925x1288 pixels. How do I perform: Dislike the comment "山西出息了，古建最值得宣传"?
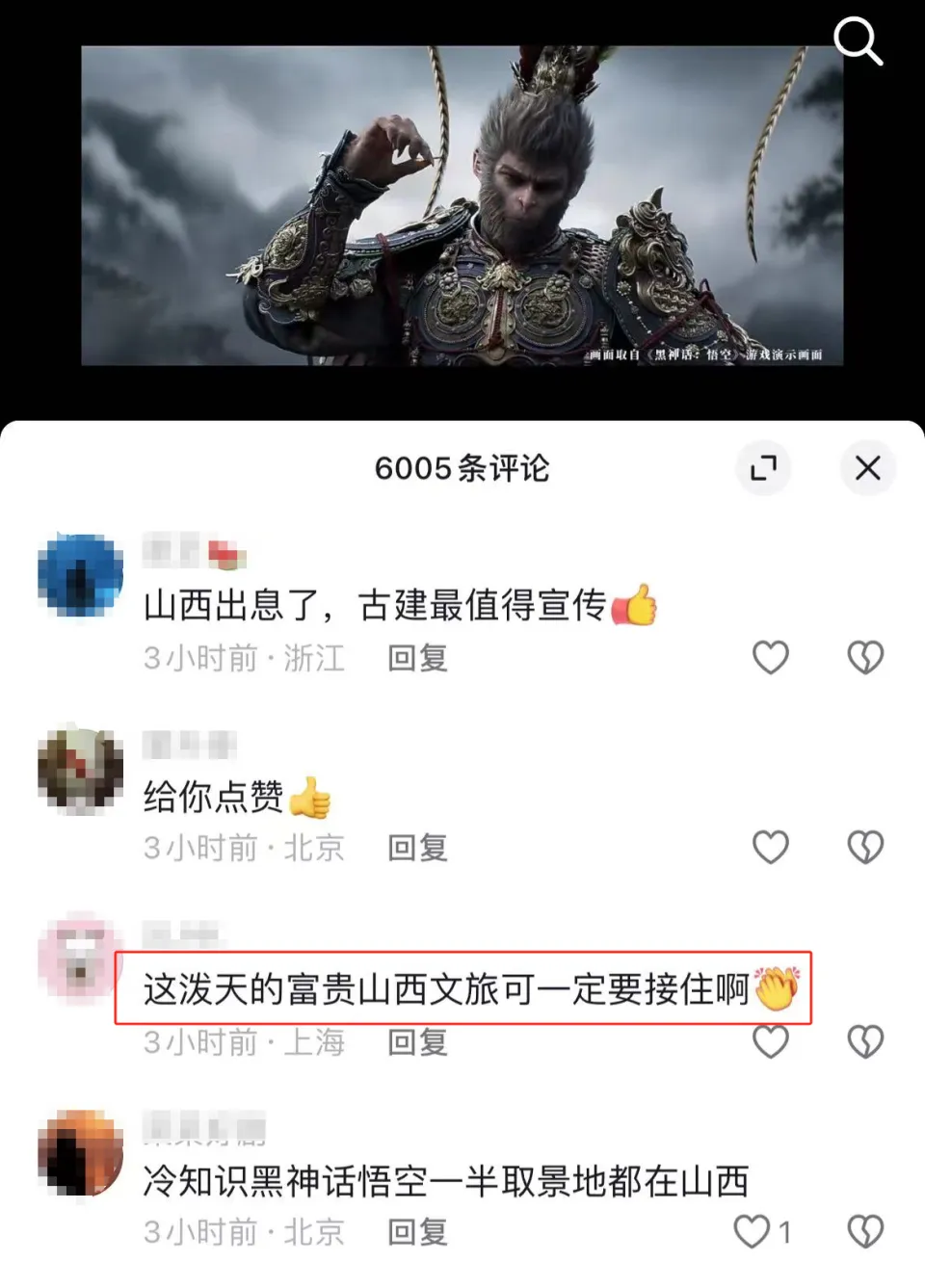[x=864, y=658]
